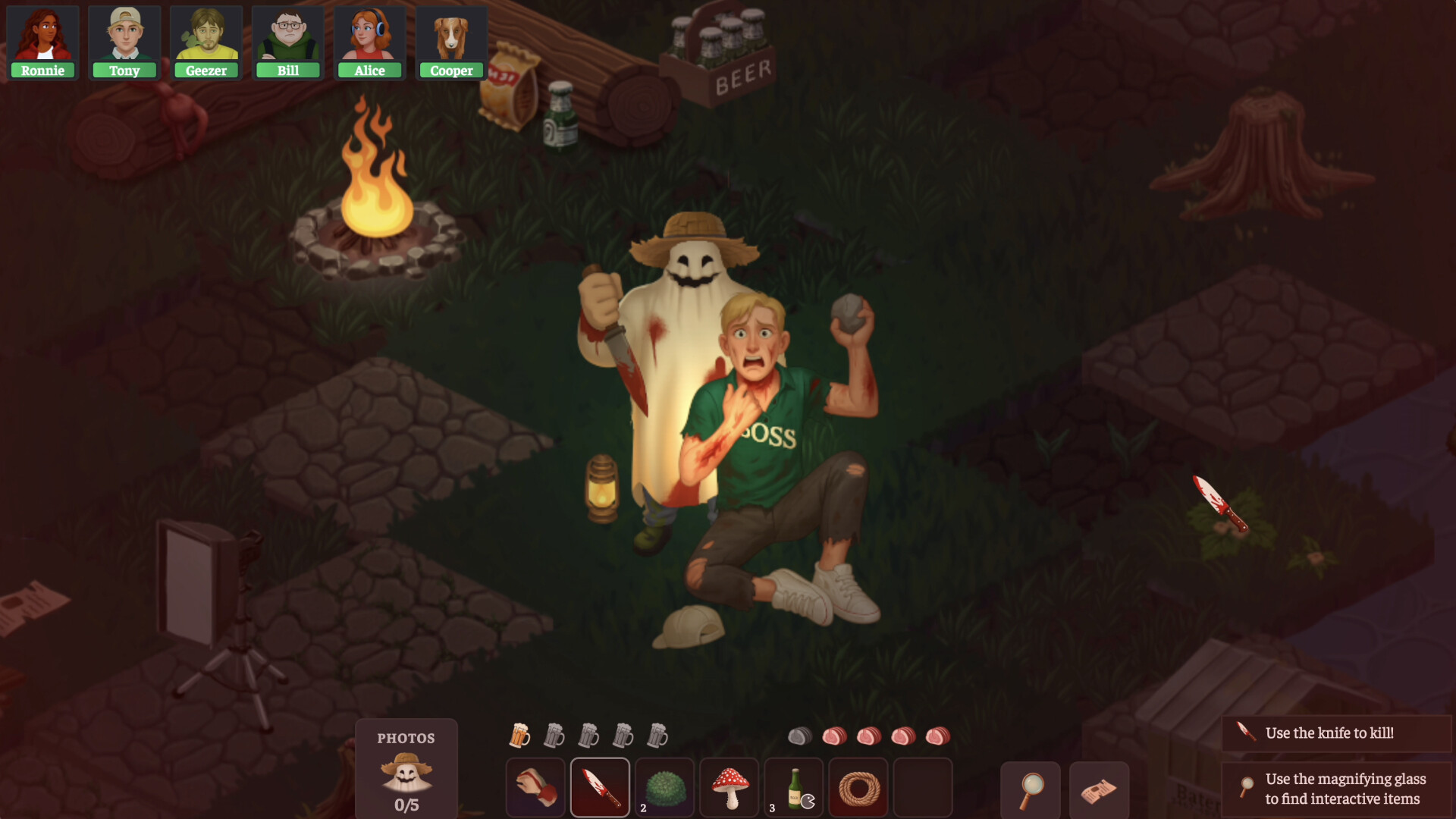Select the bush inventory slot
The image size is (1456, 819).
(x=664, y=787)
